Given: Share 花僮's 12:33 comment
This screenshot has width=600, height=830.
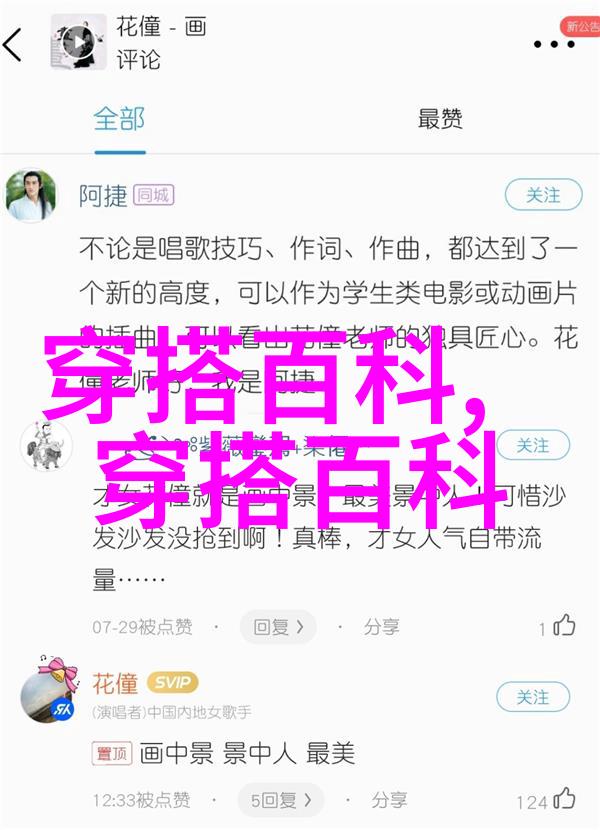Looking at the screenshot, I should click(x=388, y=801).
